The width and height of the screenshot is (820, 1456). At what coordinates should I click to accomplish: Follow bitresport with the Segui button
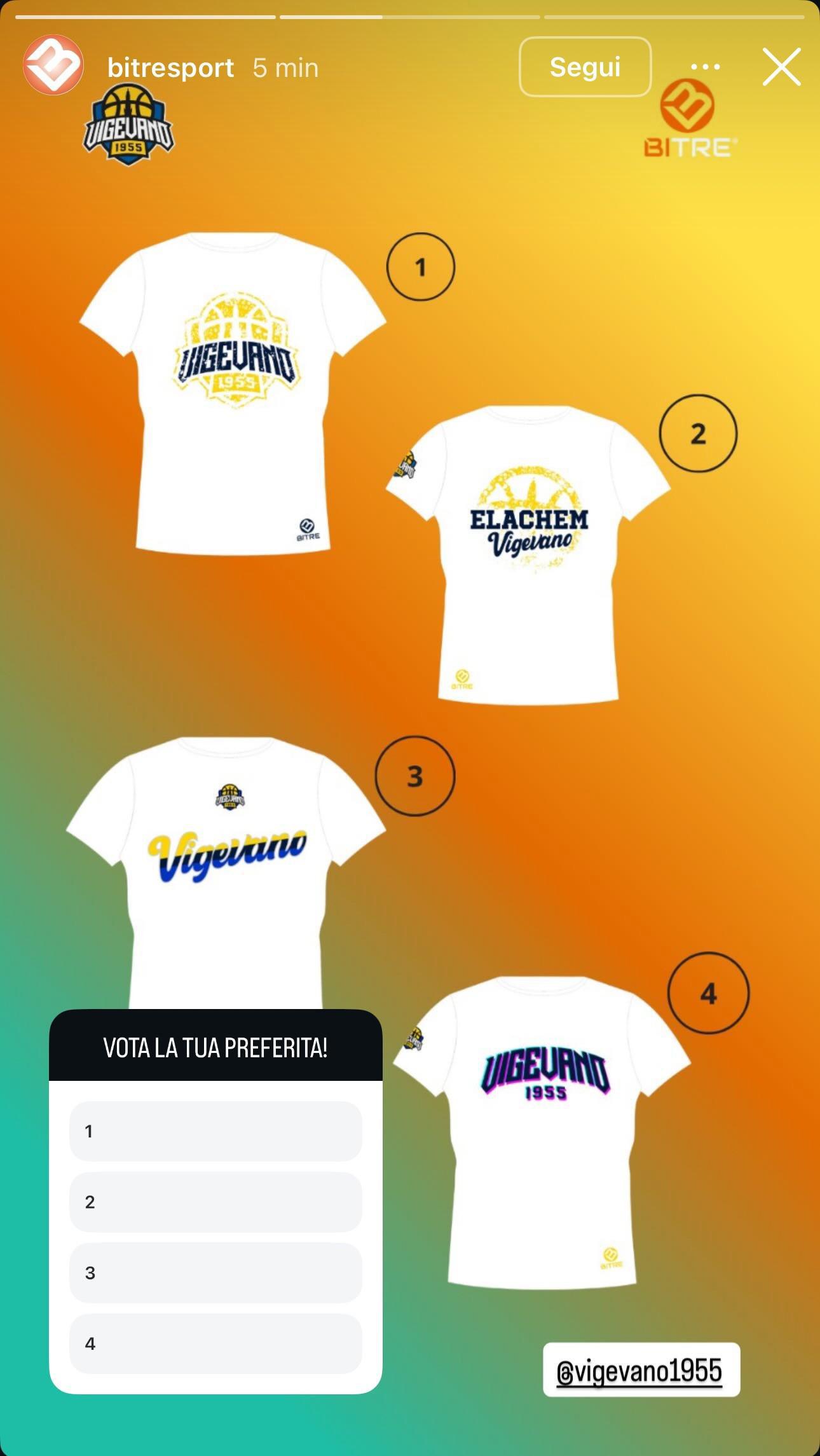pyautogui.click(x=585, y=67)
